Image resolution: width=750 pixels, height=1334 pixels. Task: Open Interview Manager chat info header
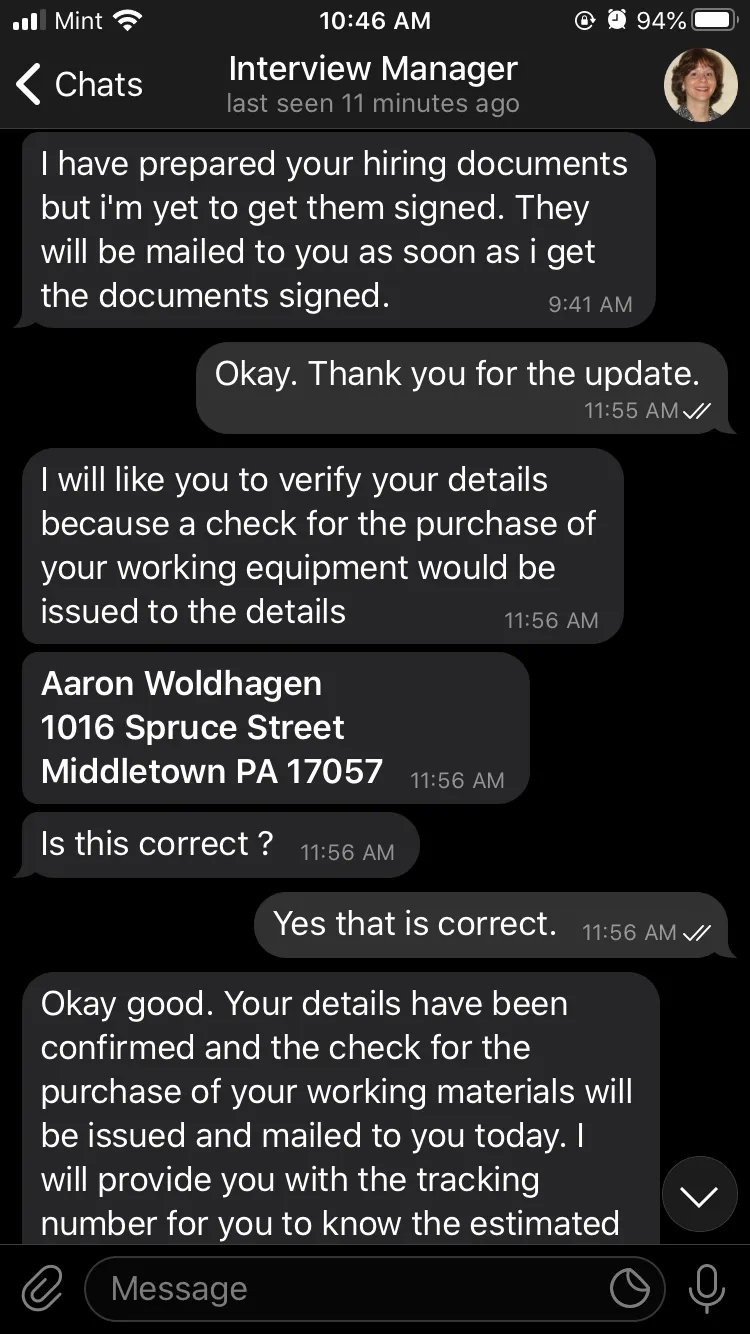click(373, 84)
